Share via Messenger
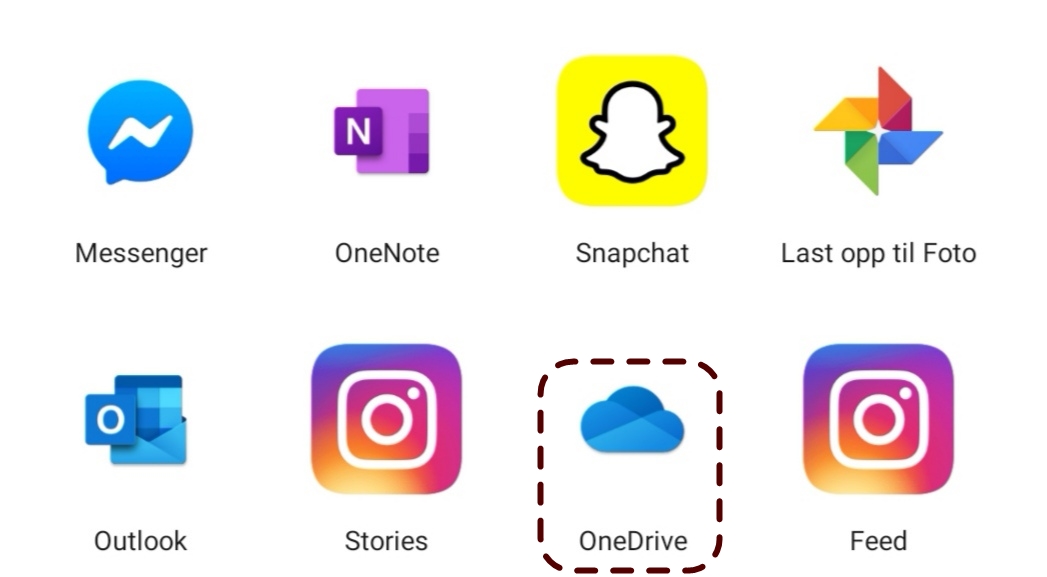1047x577 pixels. 140,134
